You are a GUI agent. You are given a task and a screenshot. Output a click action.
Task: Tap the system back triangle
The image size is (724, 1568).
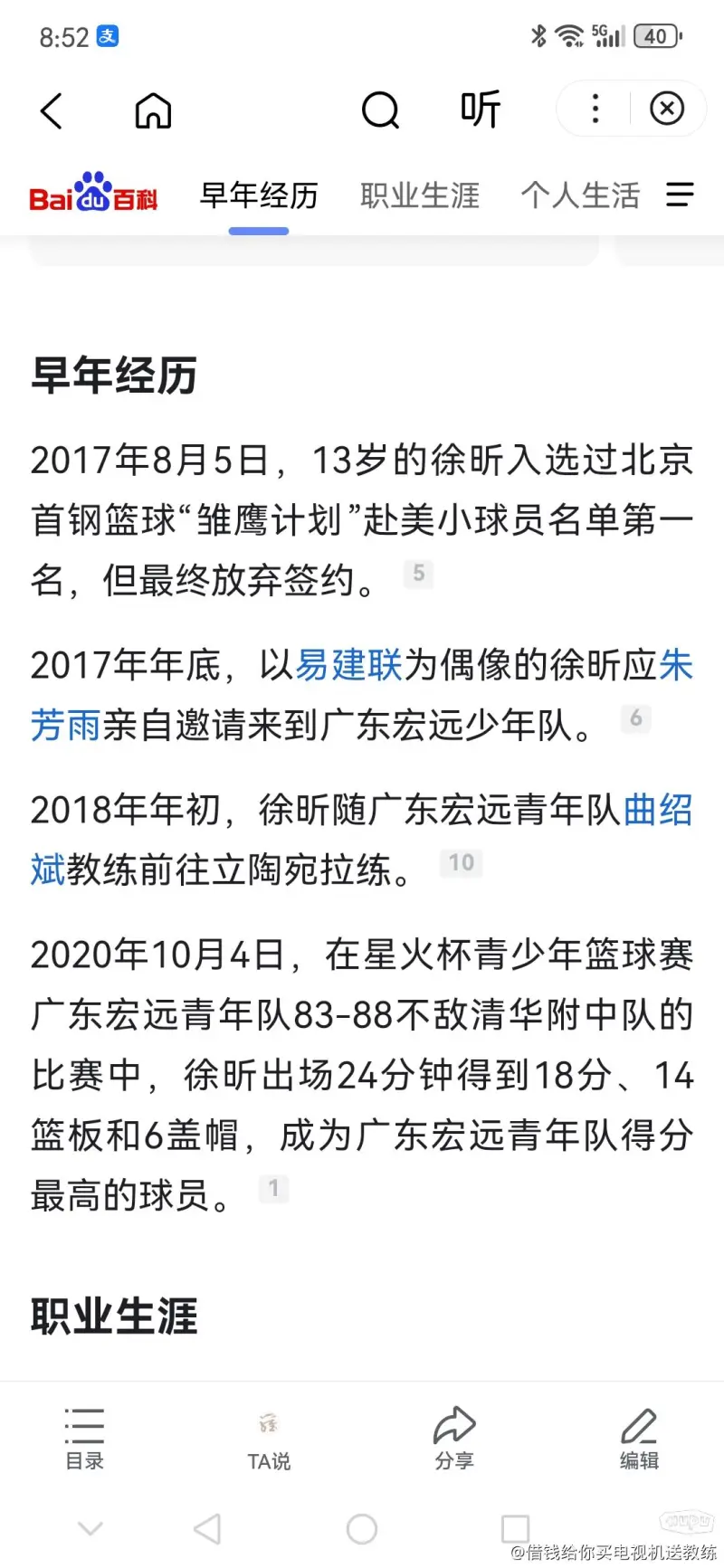207,1529
